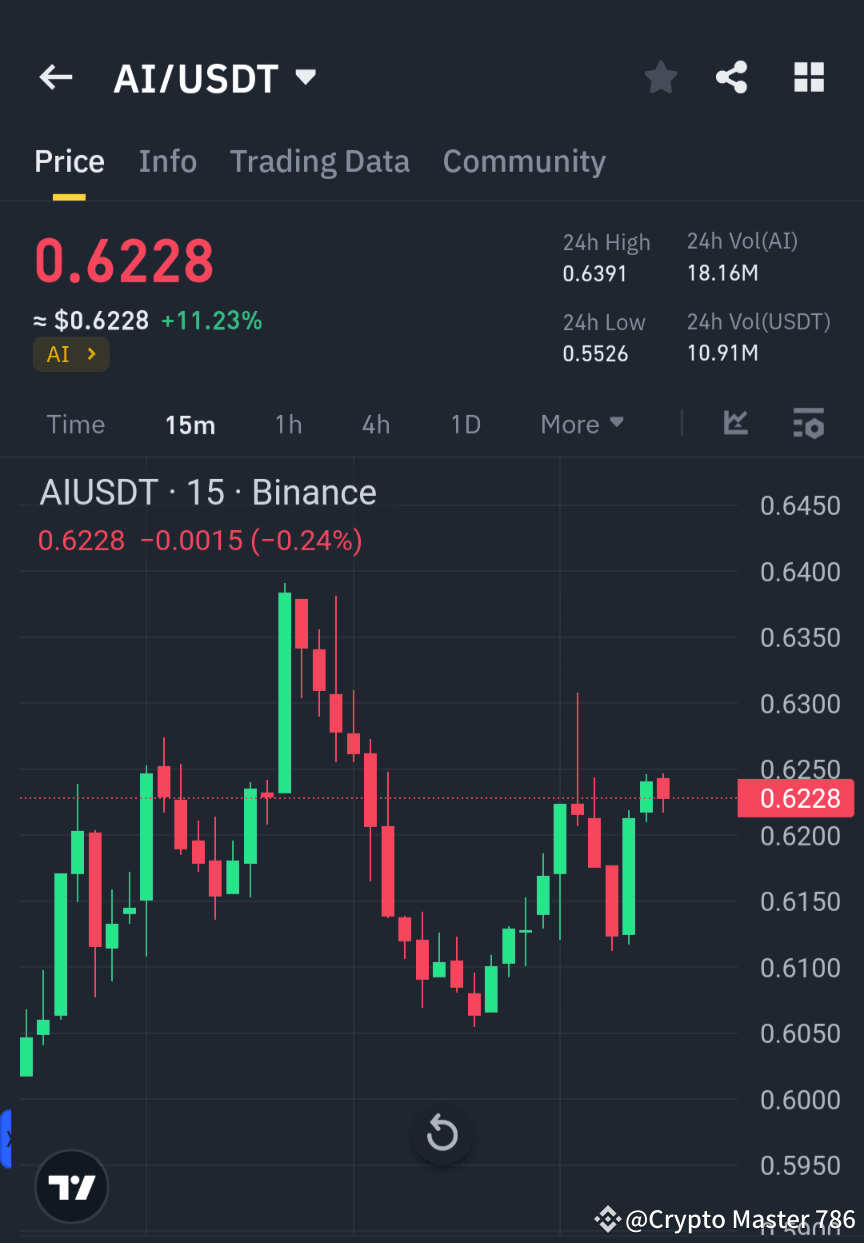The image size is (864, 1243).
Task: Open the Community tab
Action: pyautogui.click(x=524, y=161)
